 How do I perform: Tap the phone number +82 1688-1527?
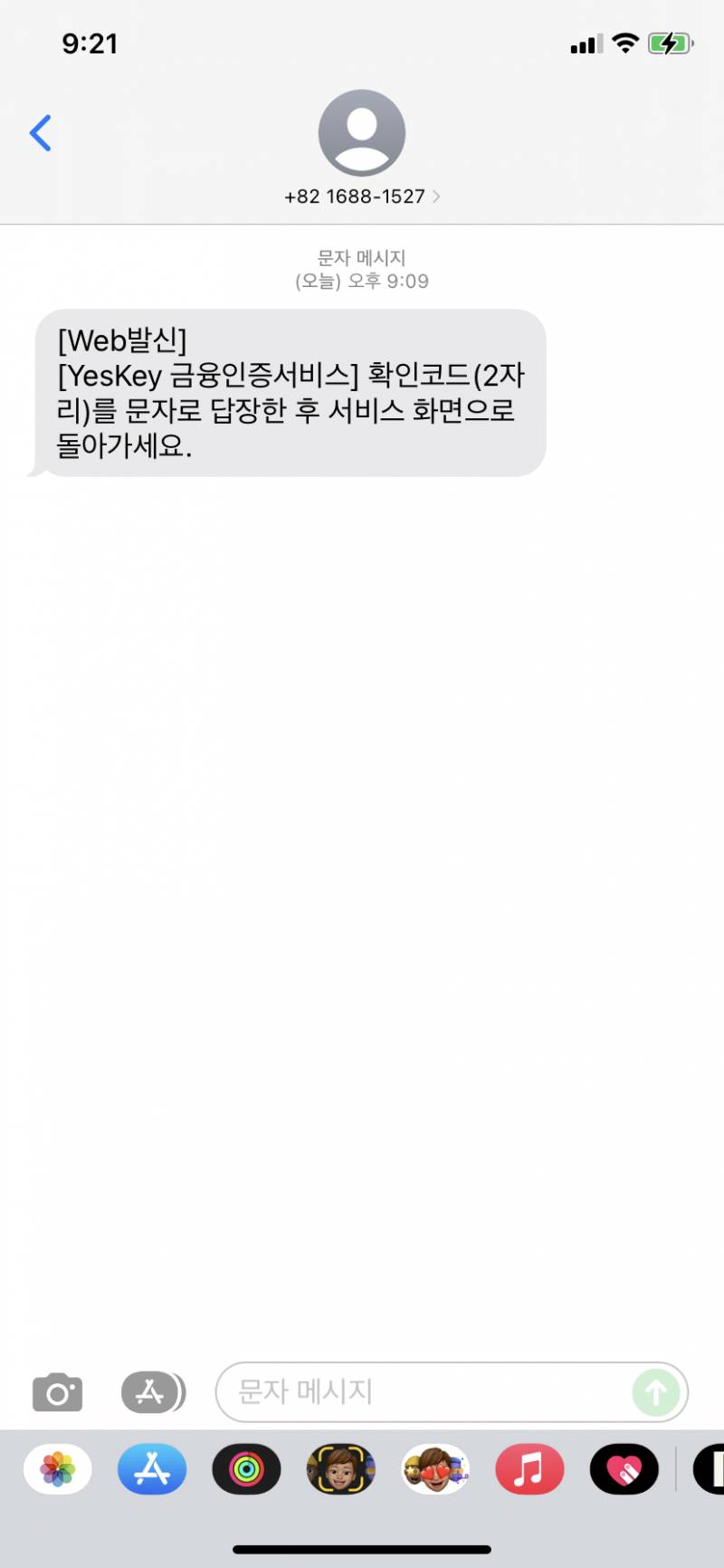tap(353, 196)
